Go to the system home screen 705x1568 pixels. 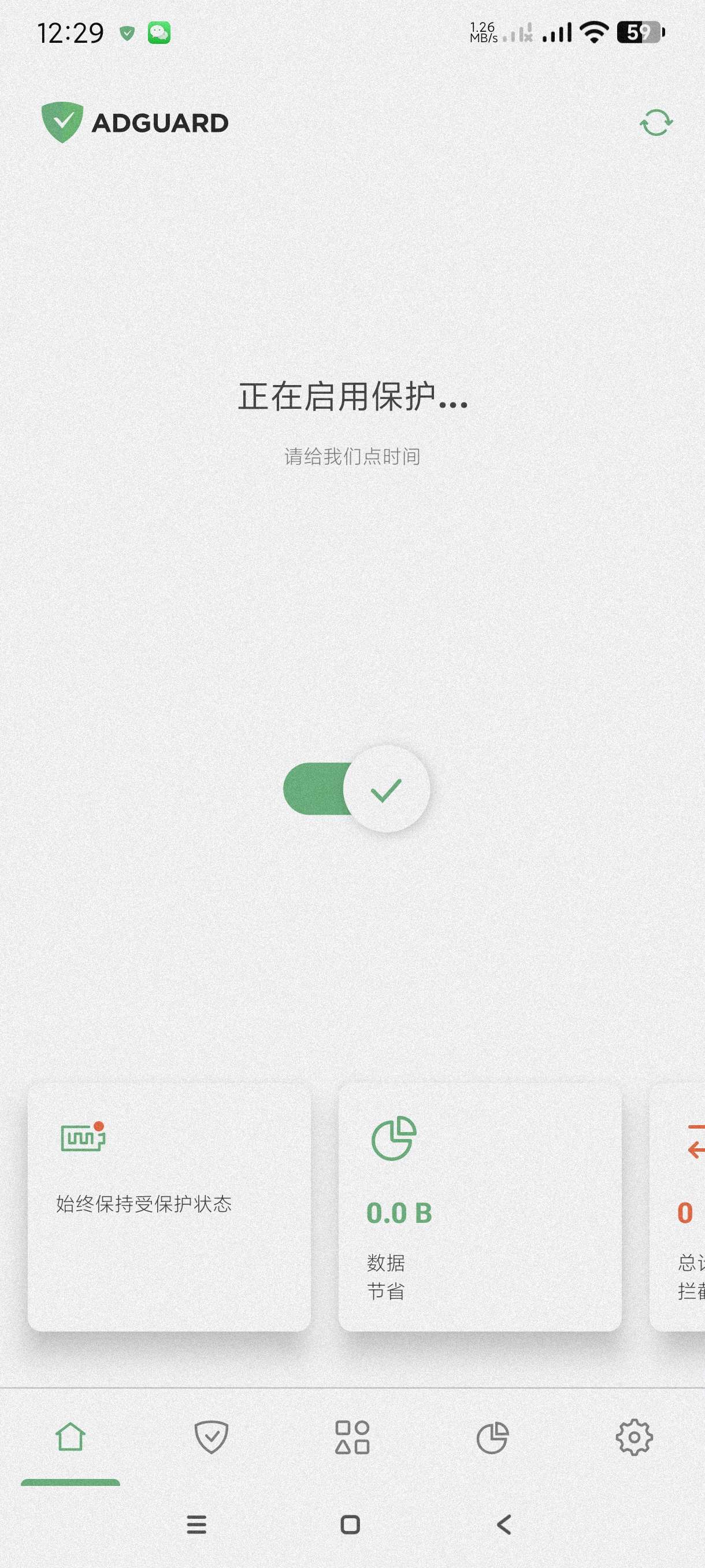coord(350,1525)
